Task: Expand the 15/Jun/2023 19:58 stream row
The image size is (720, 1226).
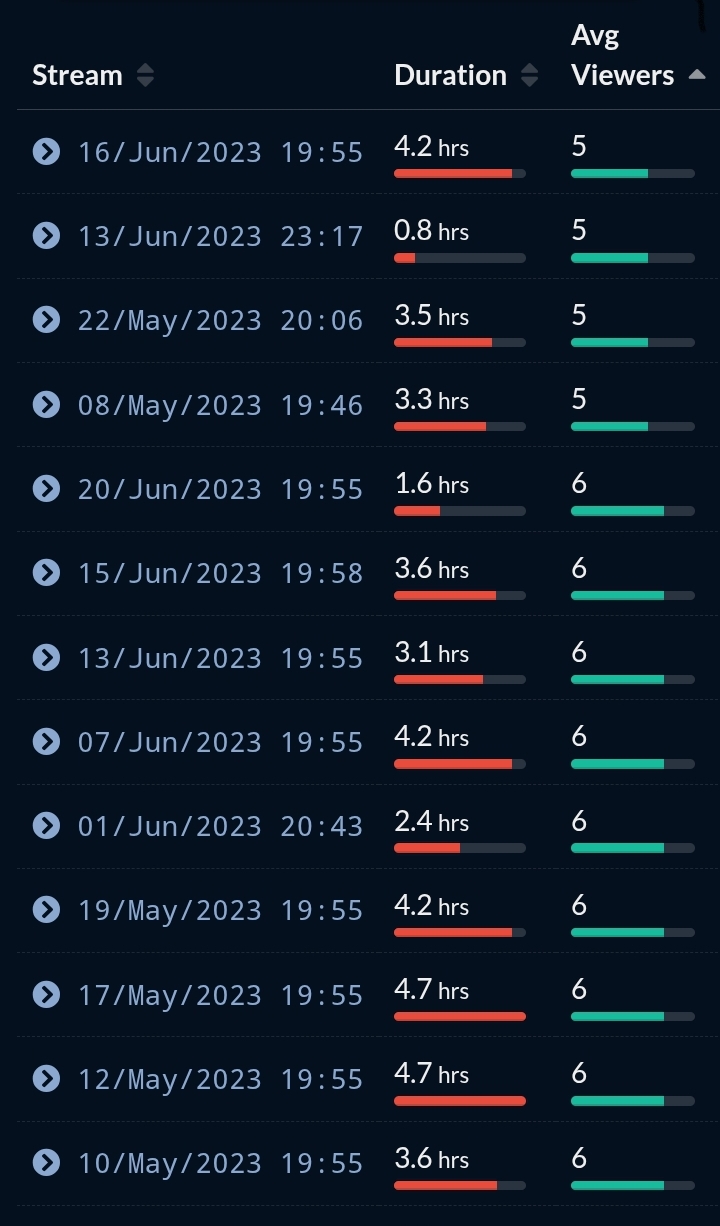Action: coord(46,572)
